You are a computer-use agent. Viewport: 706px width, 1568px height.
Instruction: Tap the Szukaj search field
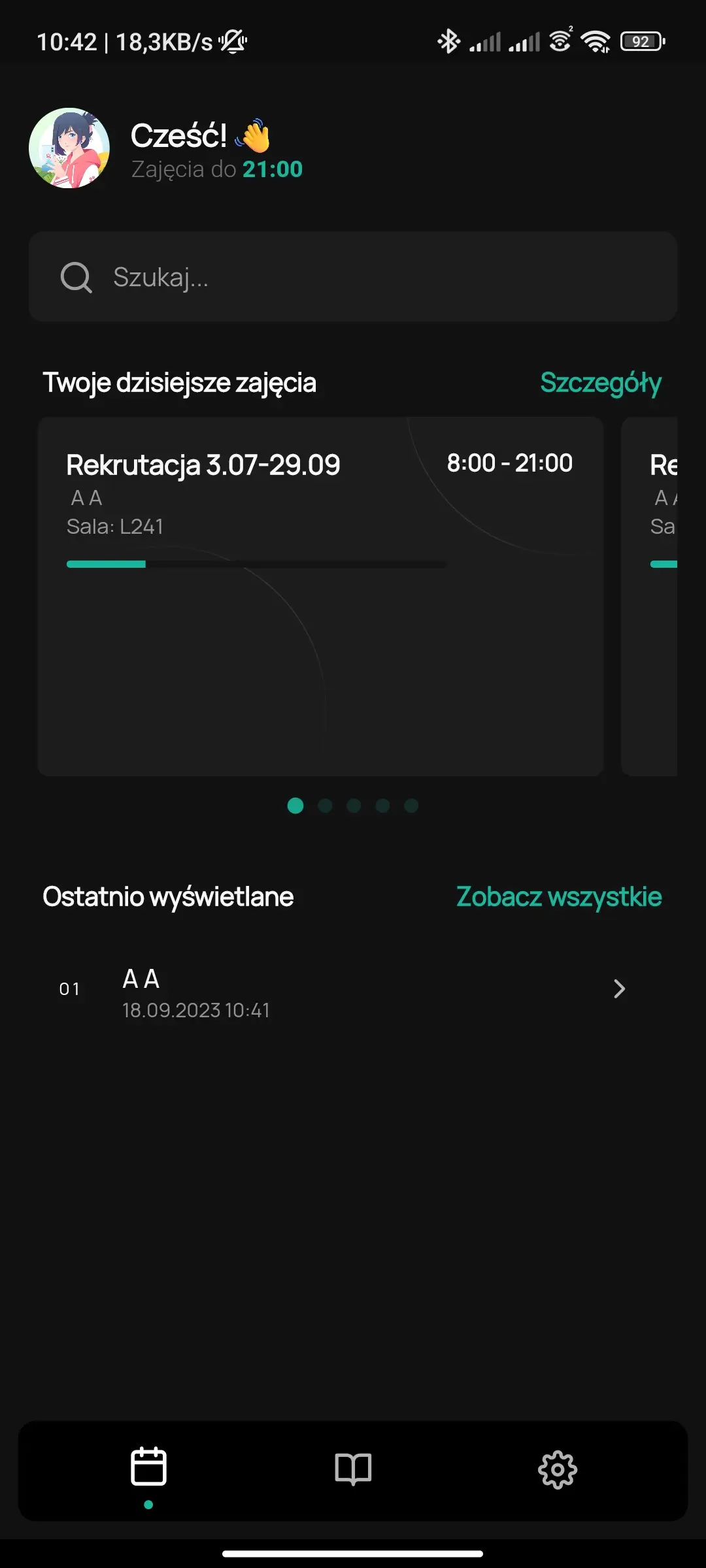(x=353, y=276)
